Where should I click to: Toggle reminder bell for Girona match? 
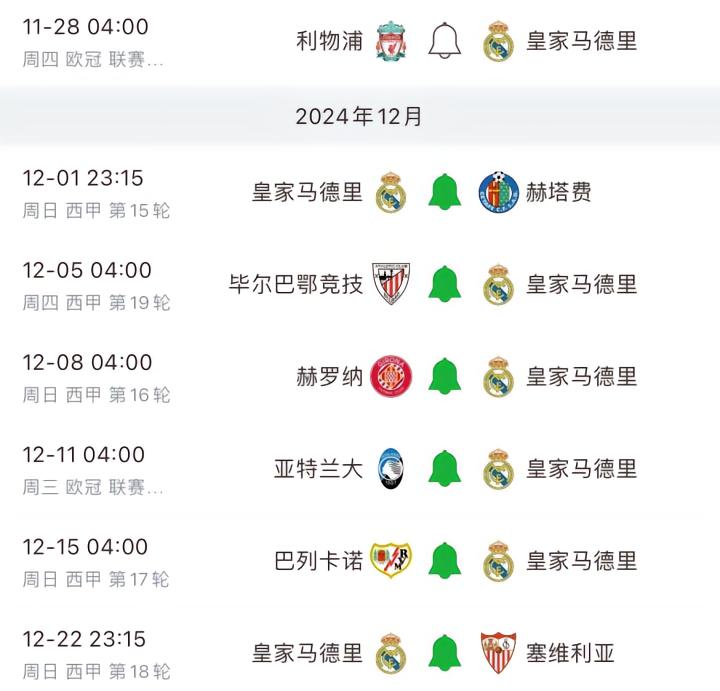tap(444, 376)
